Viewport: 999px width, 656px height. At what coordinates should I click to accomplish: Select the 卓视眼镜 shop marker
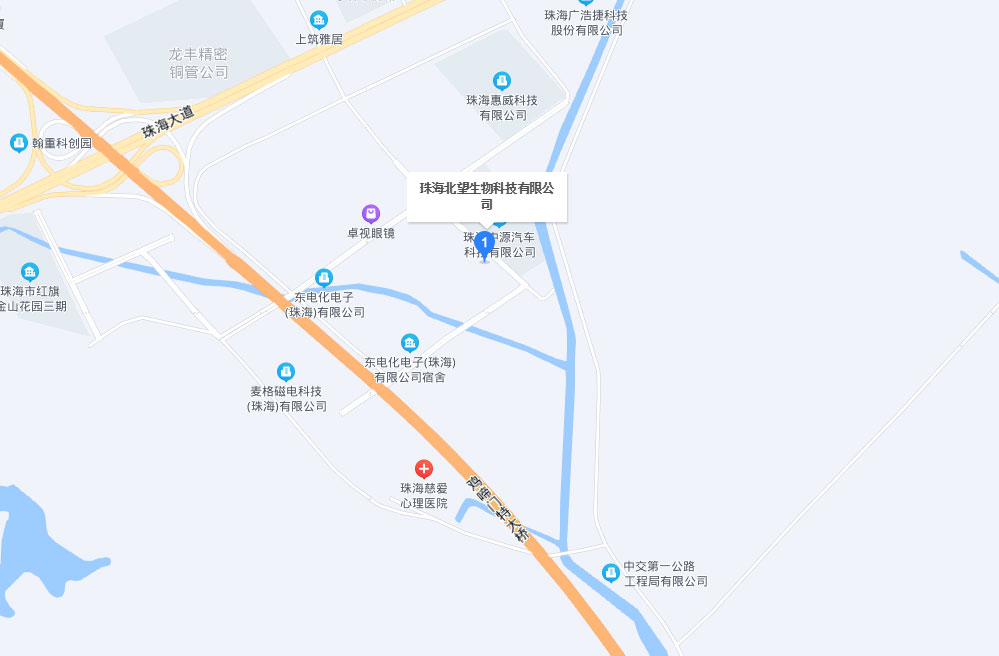pos(371,214)
